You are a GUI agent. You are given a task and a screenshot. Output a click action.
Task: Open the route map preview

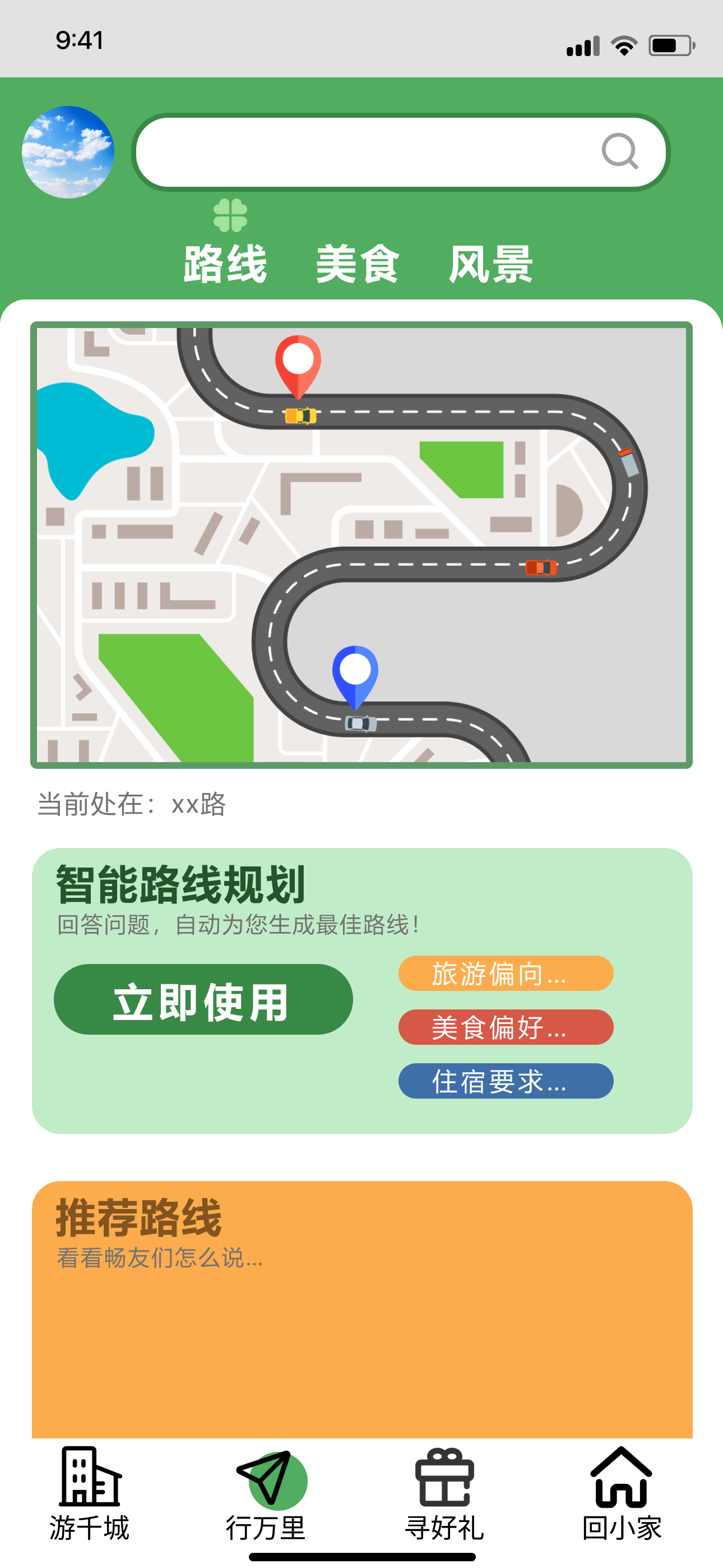click(361, 545)
